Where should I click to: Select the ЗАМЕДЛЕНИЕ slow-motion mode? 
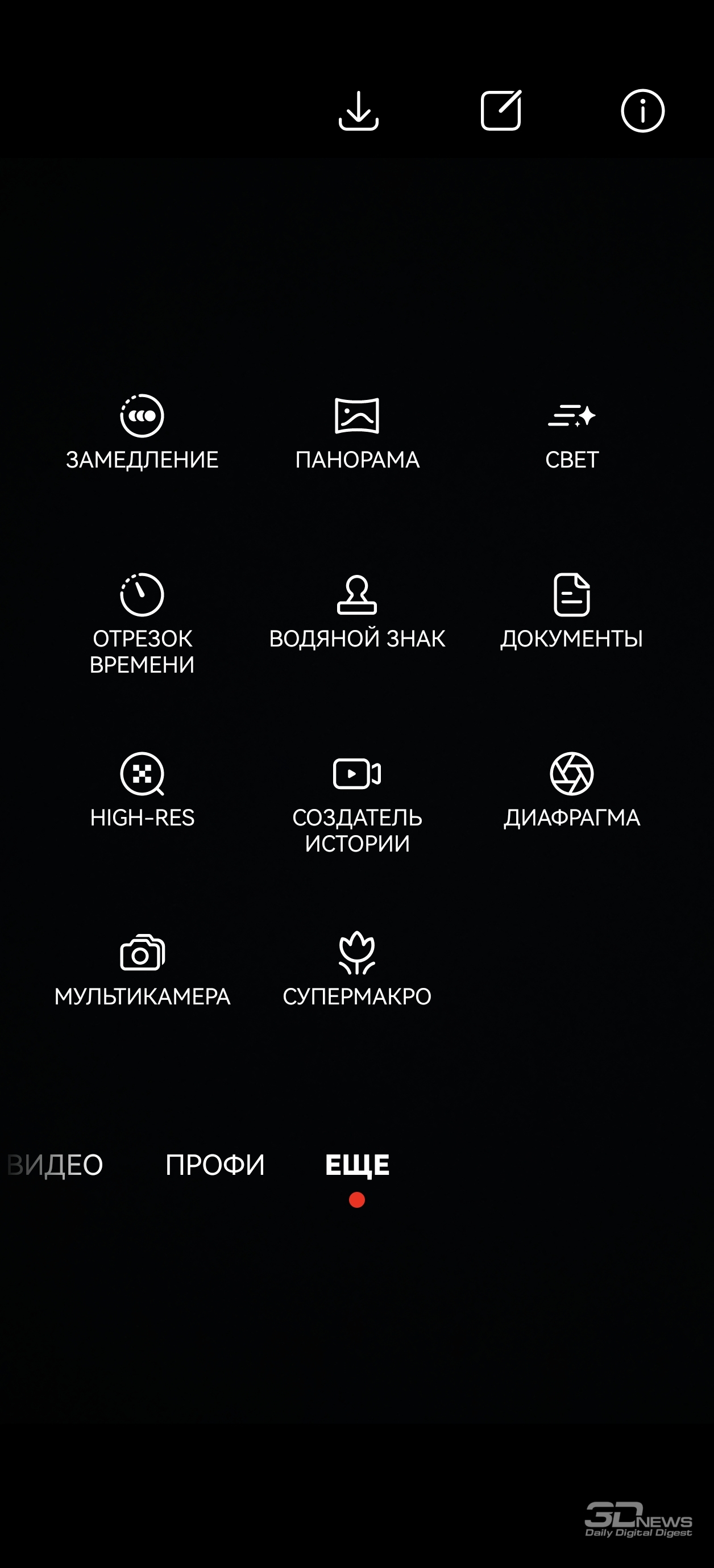tap(142, 433)
